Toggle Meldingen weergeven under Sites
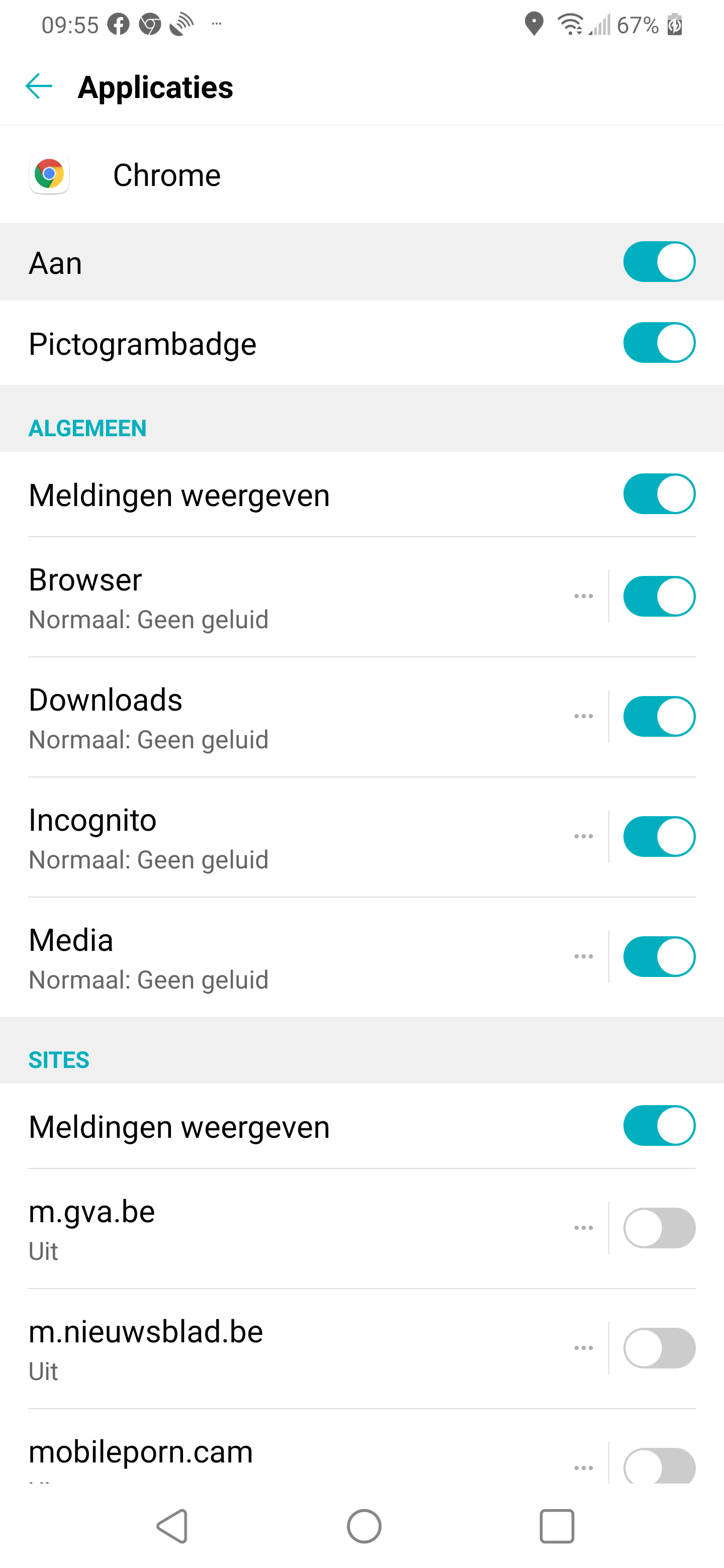Screen dimensions: 724x1568 click(659, 1125)
